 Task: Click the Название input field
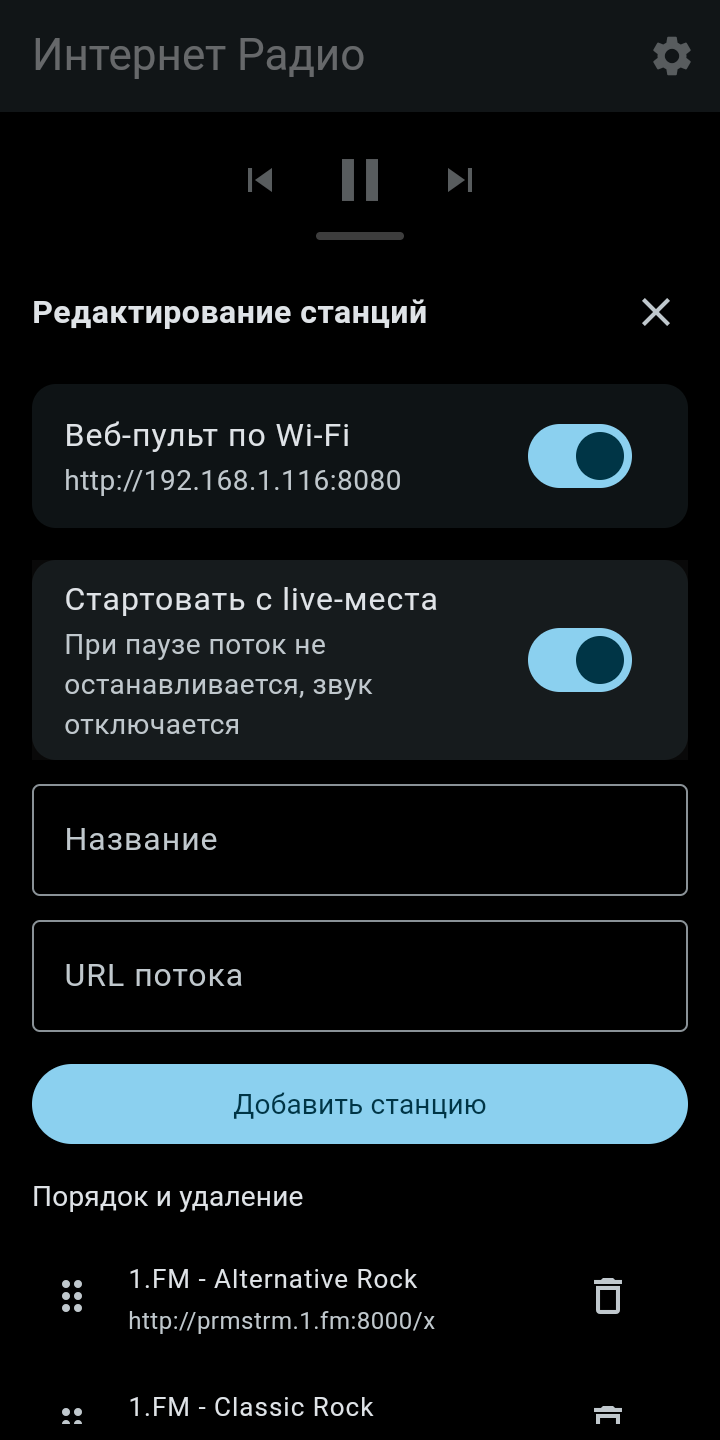click(359, 839)
